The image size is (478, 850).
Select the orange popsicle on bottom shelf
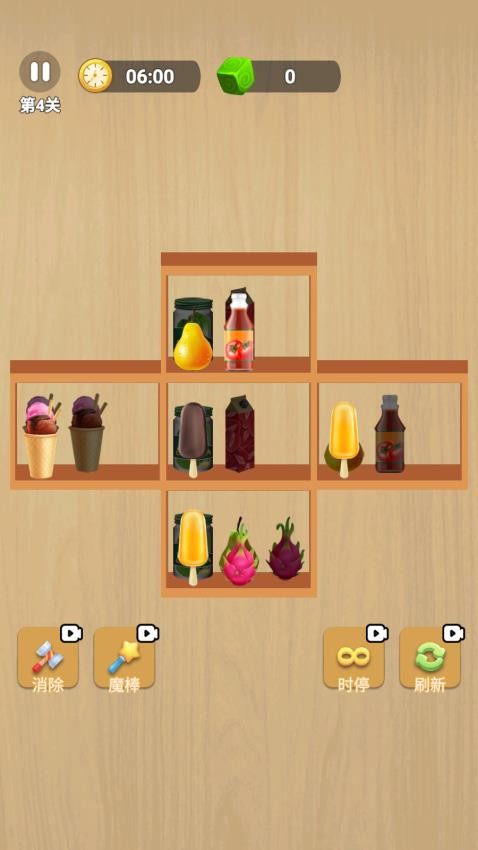193,547
